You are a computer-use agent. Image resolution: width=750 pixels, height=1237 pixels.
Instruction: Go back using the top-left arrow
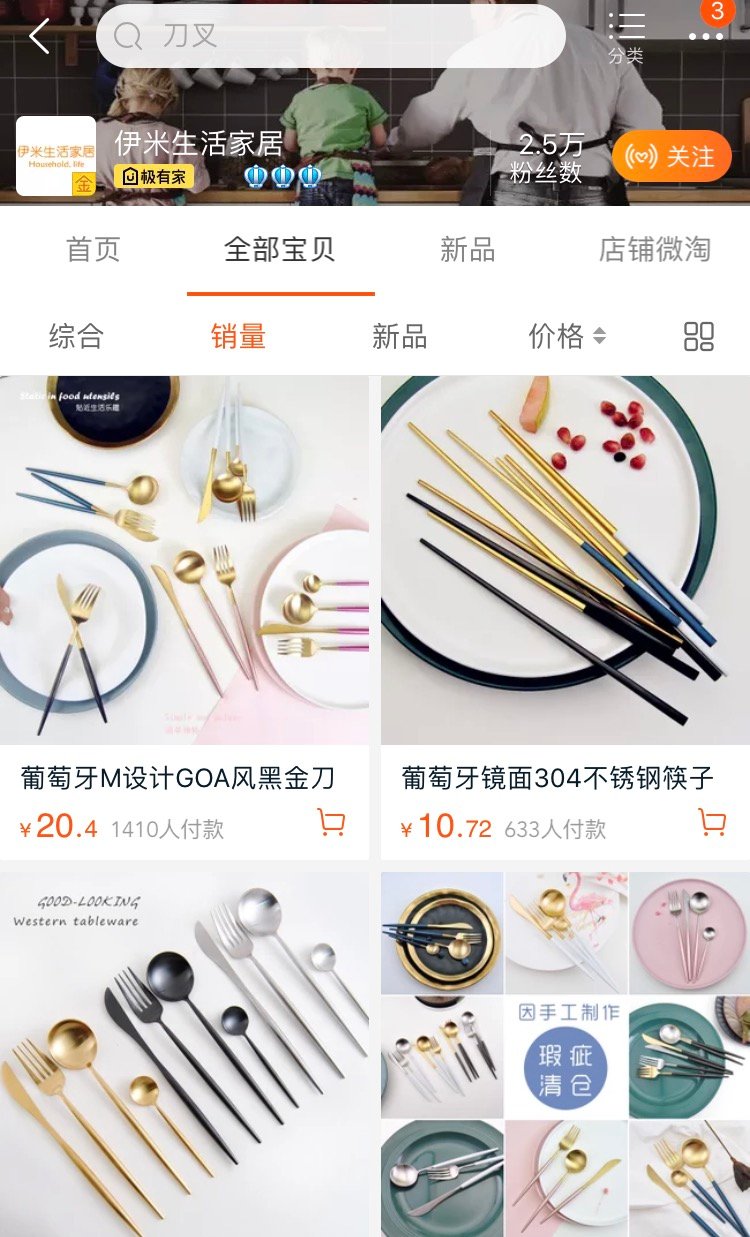(39, 37)
